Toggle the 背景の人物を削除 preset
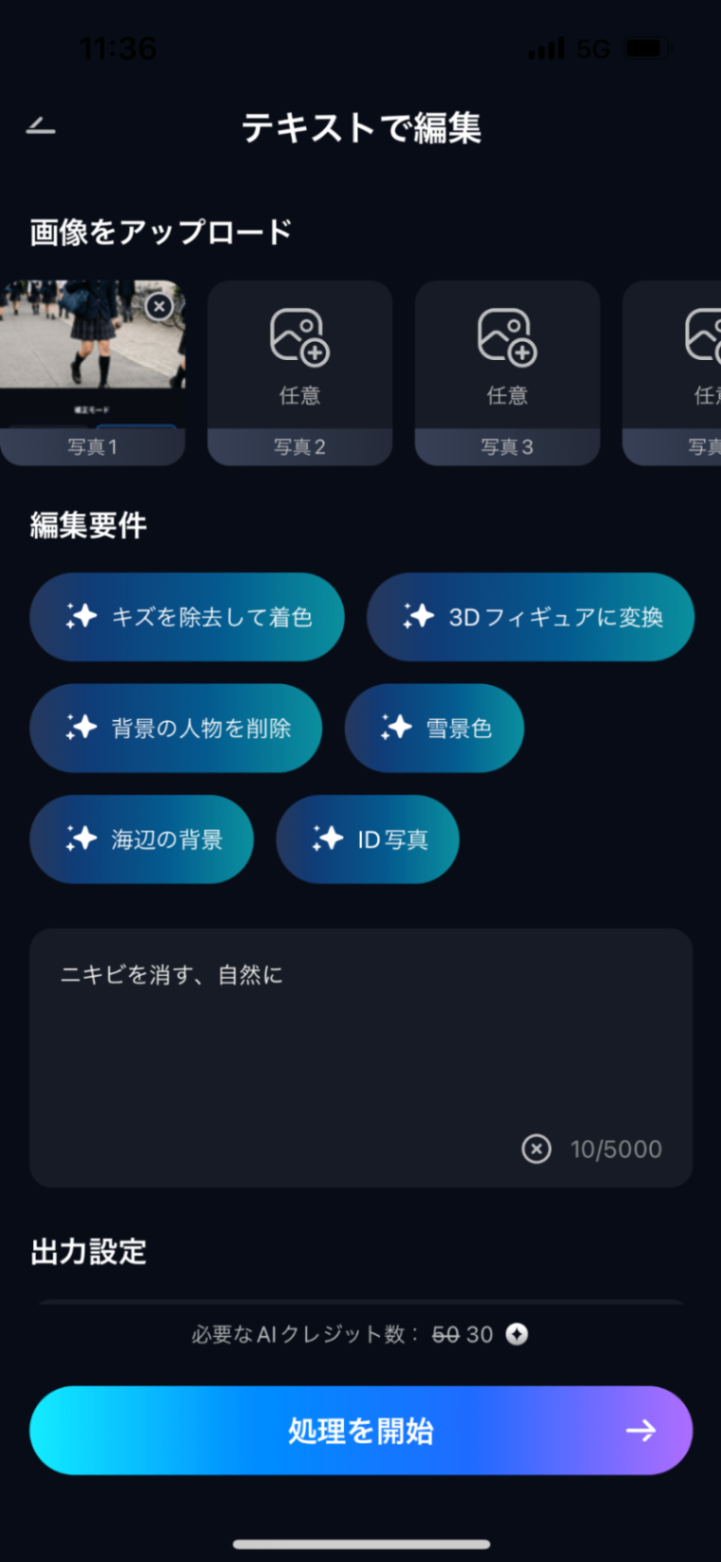The image size is (721, 1562). (176, 728)
